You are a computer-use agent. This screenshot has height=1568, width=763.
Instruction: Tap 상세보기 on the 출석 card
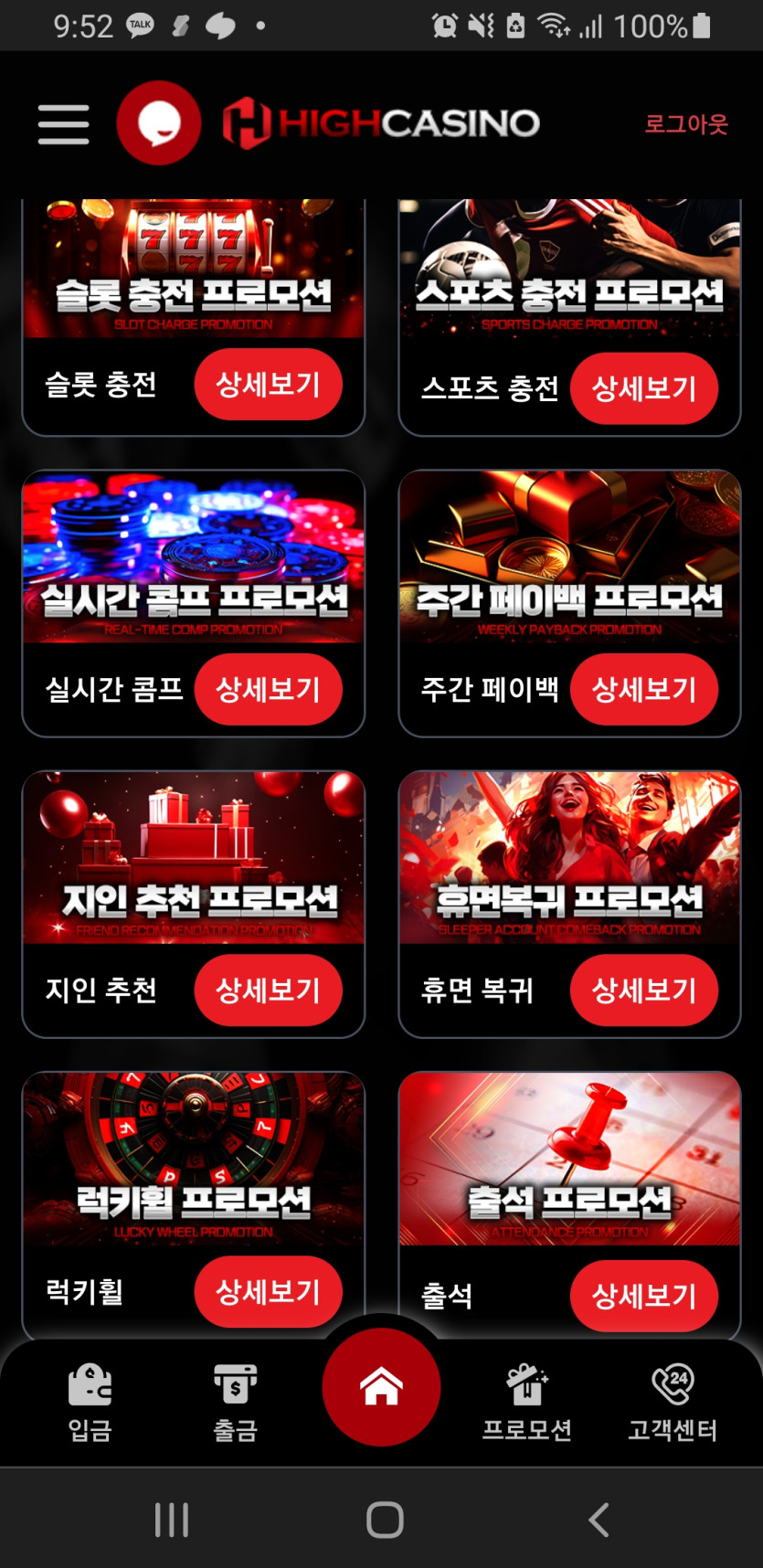tap(643, 1295)
